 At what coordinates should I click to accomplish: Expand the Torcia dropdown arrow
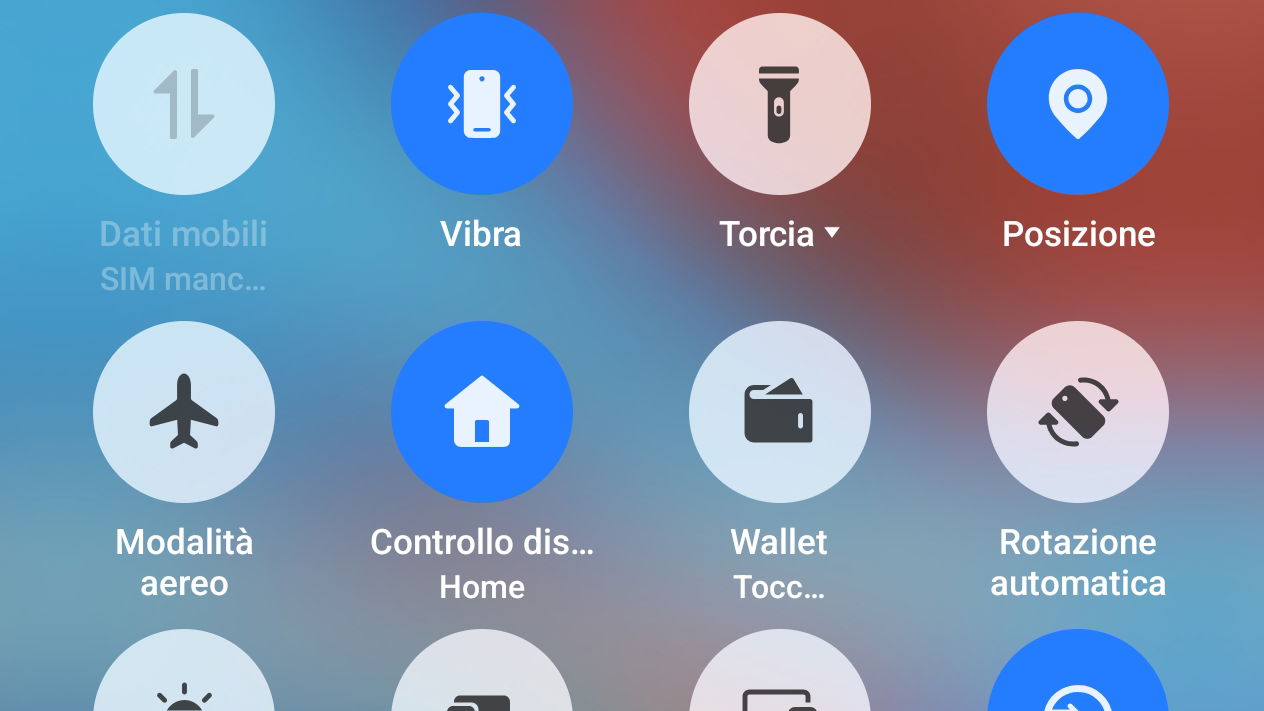coord(832,234)
